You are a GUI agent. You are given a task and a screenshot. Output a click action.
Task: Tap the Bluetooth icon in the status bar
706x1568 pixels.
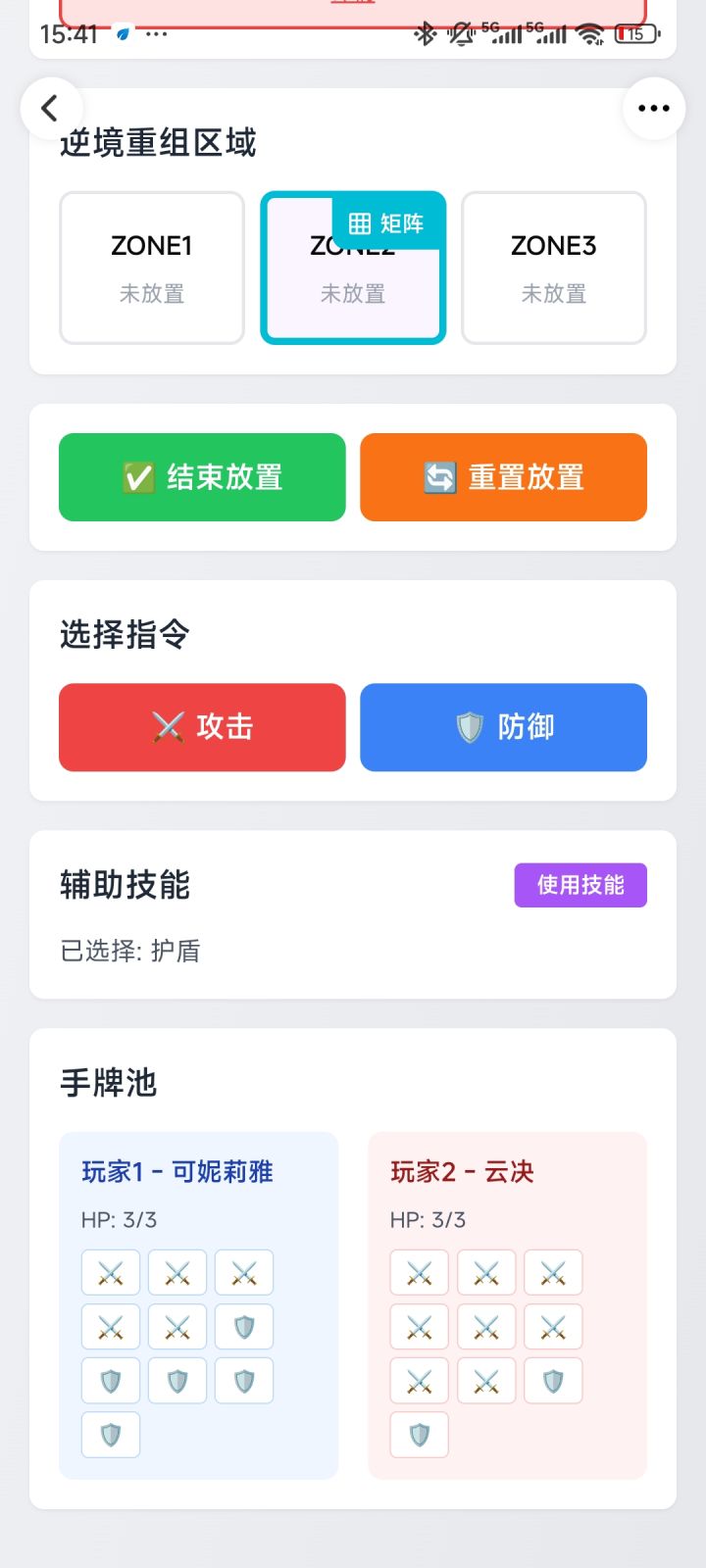tap(426, 34)
